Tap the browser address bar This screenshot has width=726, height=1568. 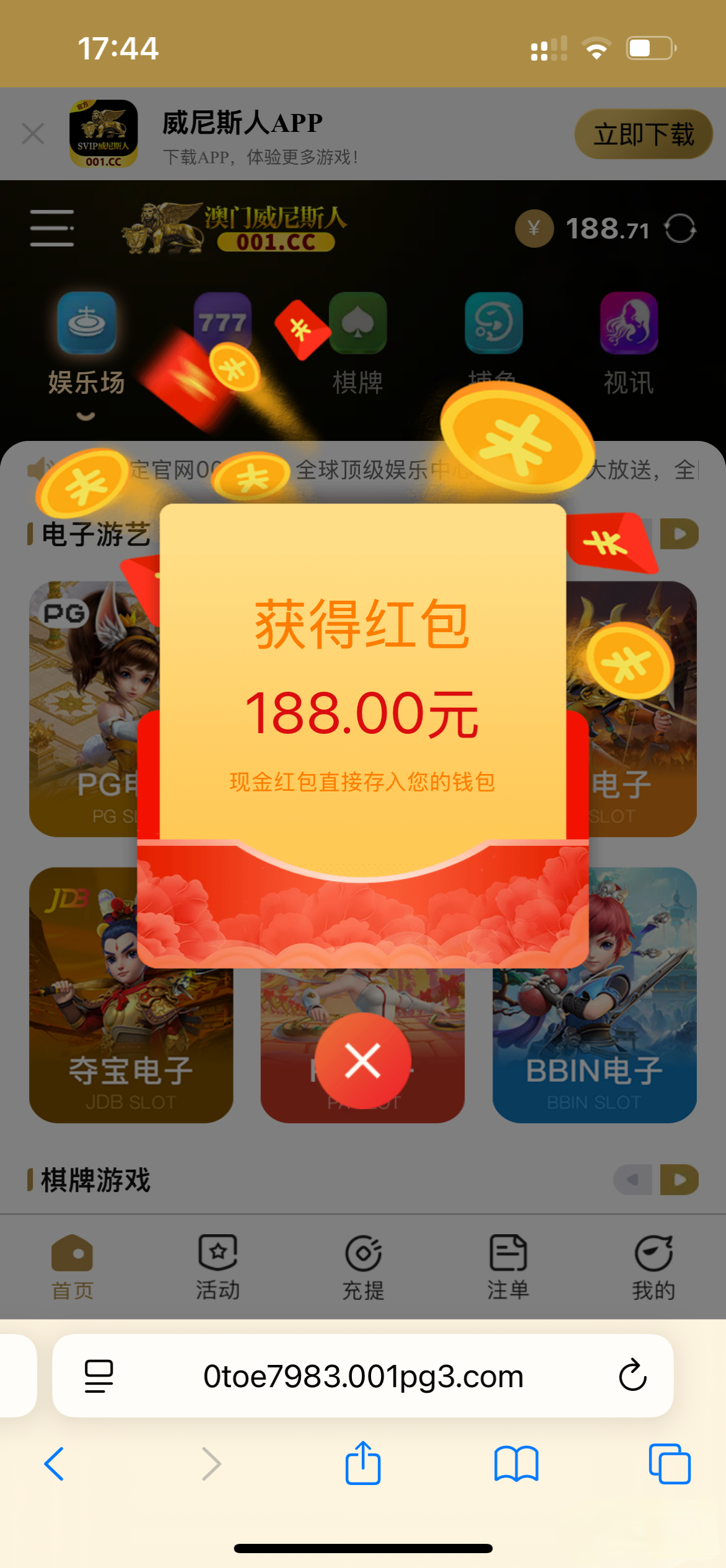coord(363,1376)
